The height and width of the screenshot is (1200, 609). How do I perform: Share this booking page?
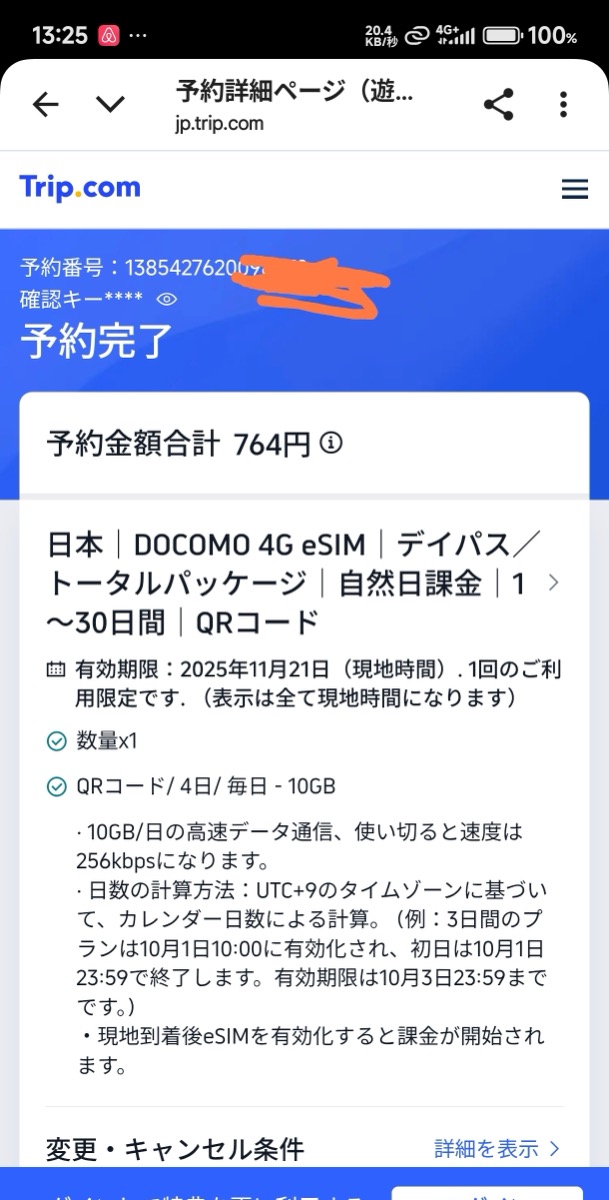(x=498, y=104)
